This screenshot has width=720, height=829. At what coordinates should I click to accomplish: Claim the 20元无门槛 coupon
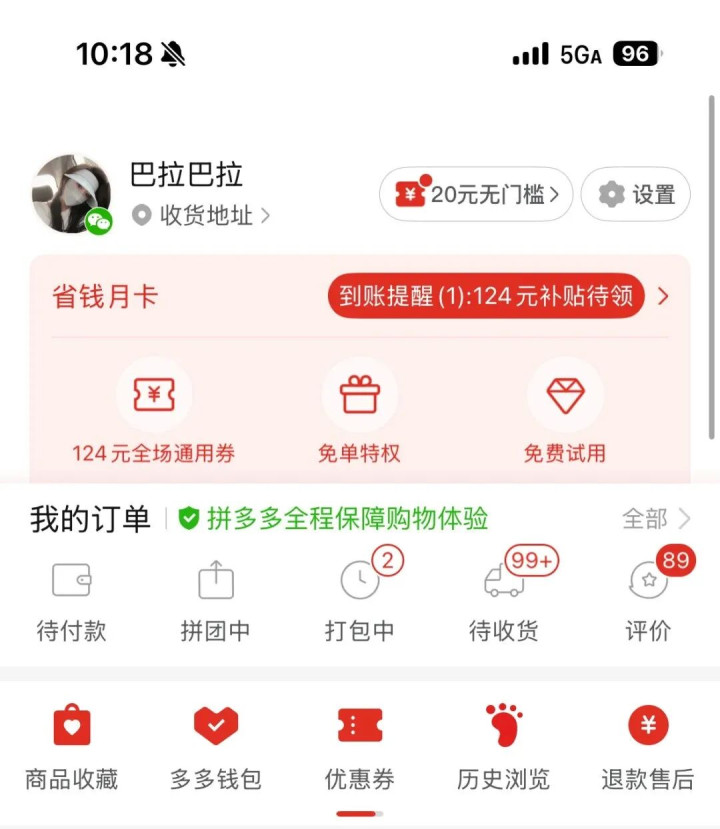476,195
